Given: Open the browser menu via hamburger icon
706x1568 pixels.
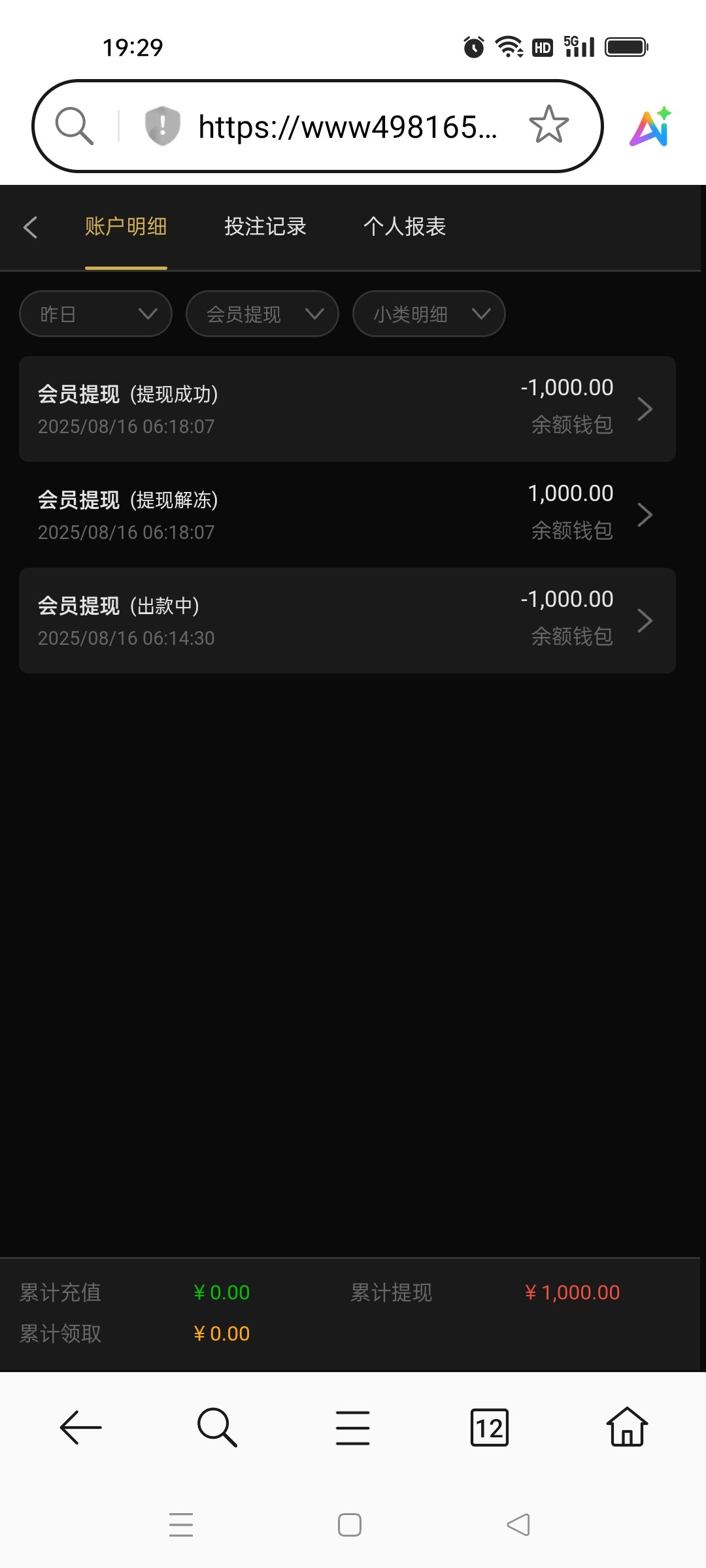Looking at the screenshot, I should click(x=352, y=1428).
